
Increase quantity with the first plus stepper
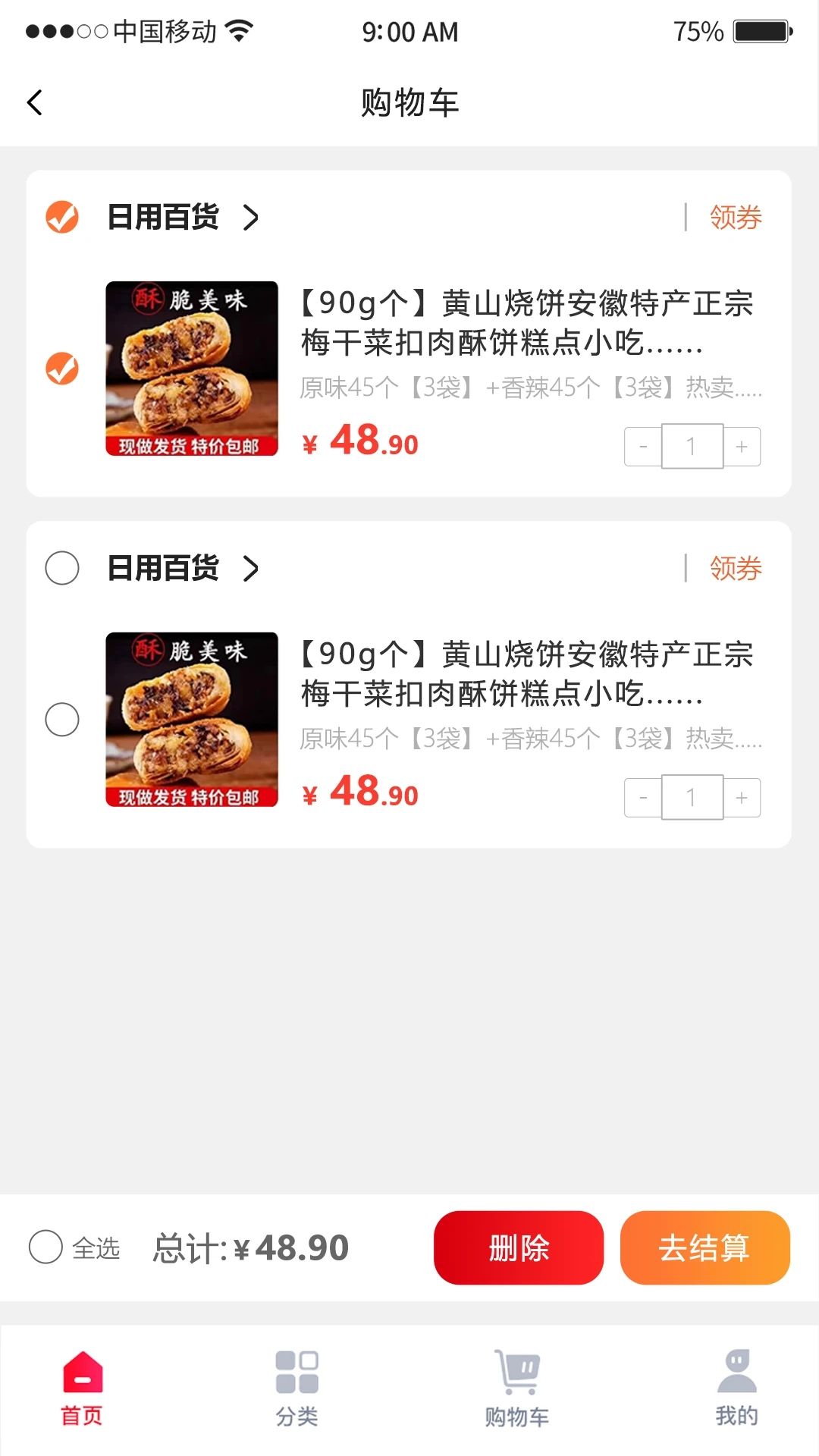(x=741, y=446)
